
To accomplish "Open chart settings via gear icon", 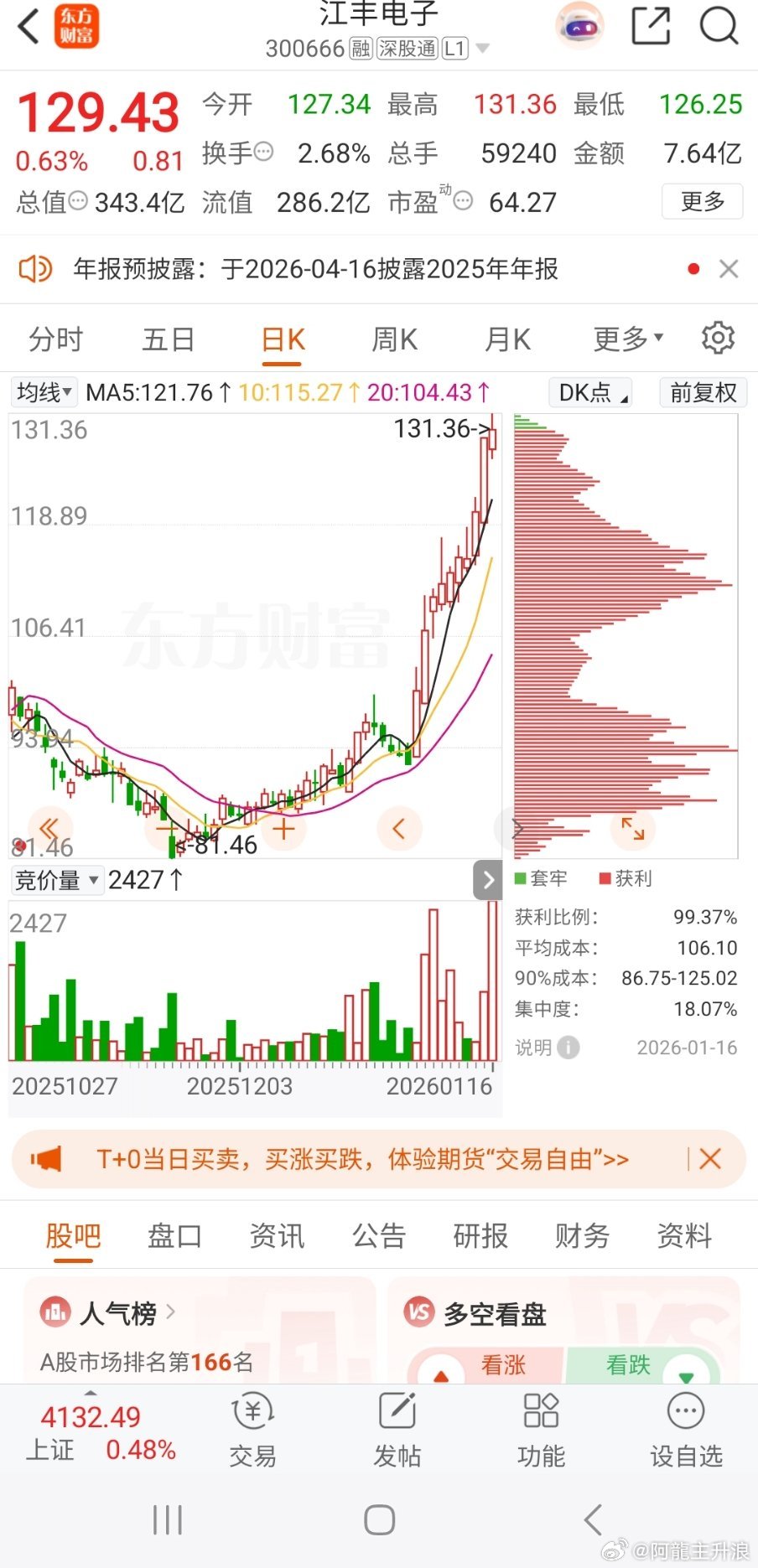I will click(717, 338).
